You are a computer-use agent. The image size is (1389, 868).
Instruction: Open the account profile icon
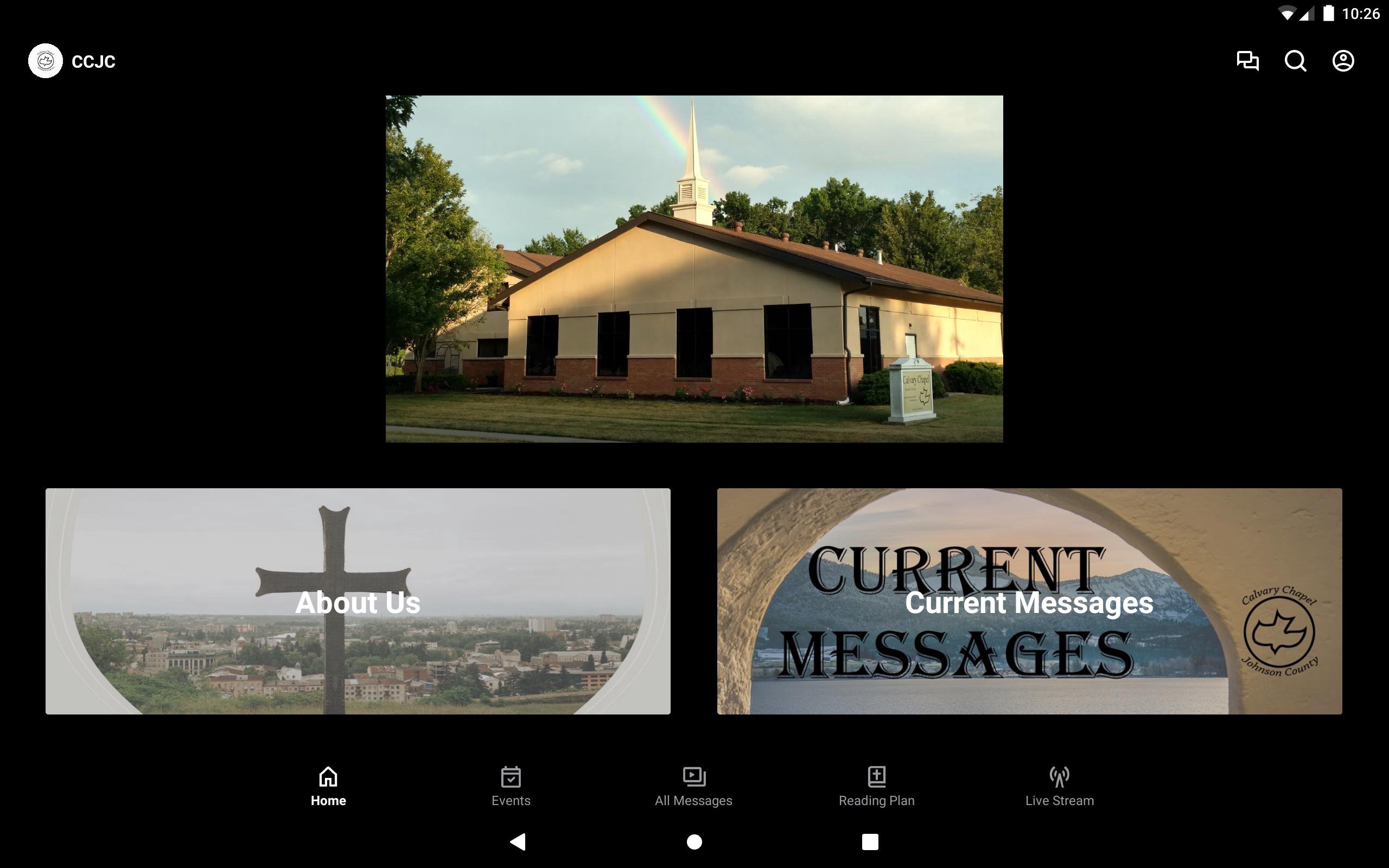(1342, 61)
